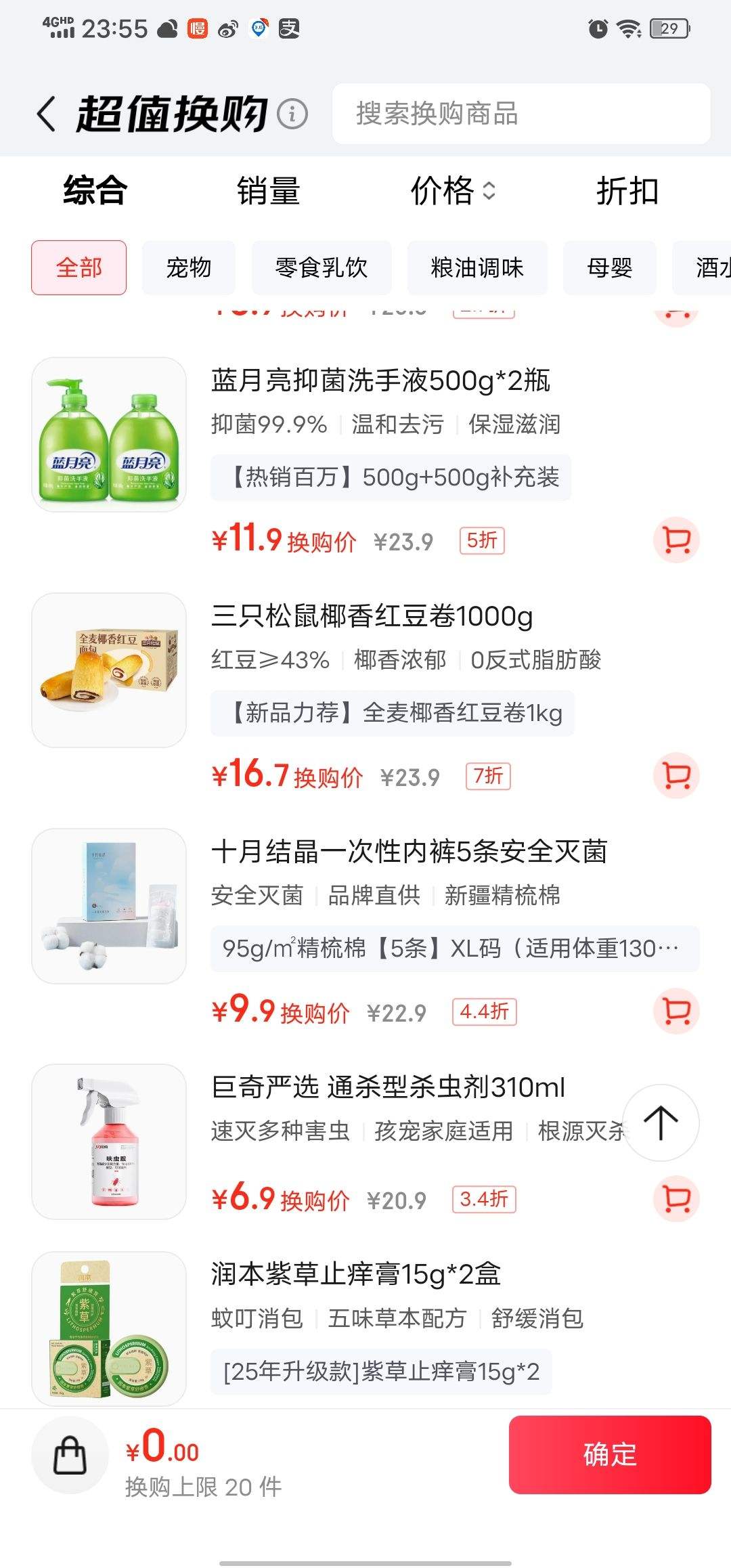731x1568 pixels.
Task: Add 蓝月亮抑菌洗手液 to cart
Action: tap(676, 540)
